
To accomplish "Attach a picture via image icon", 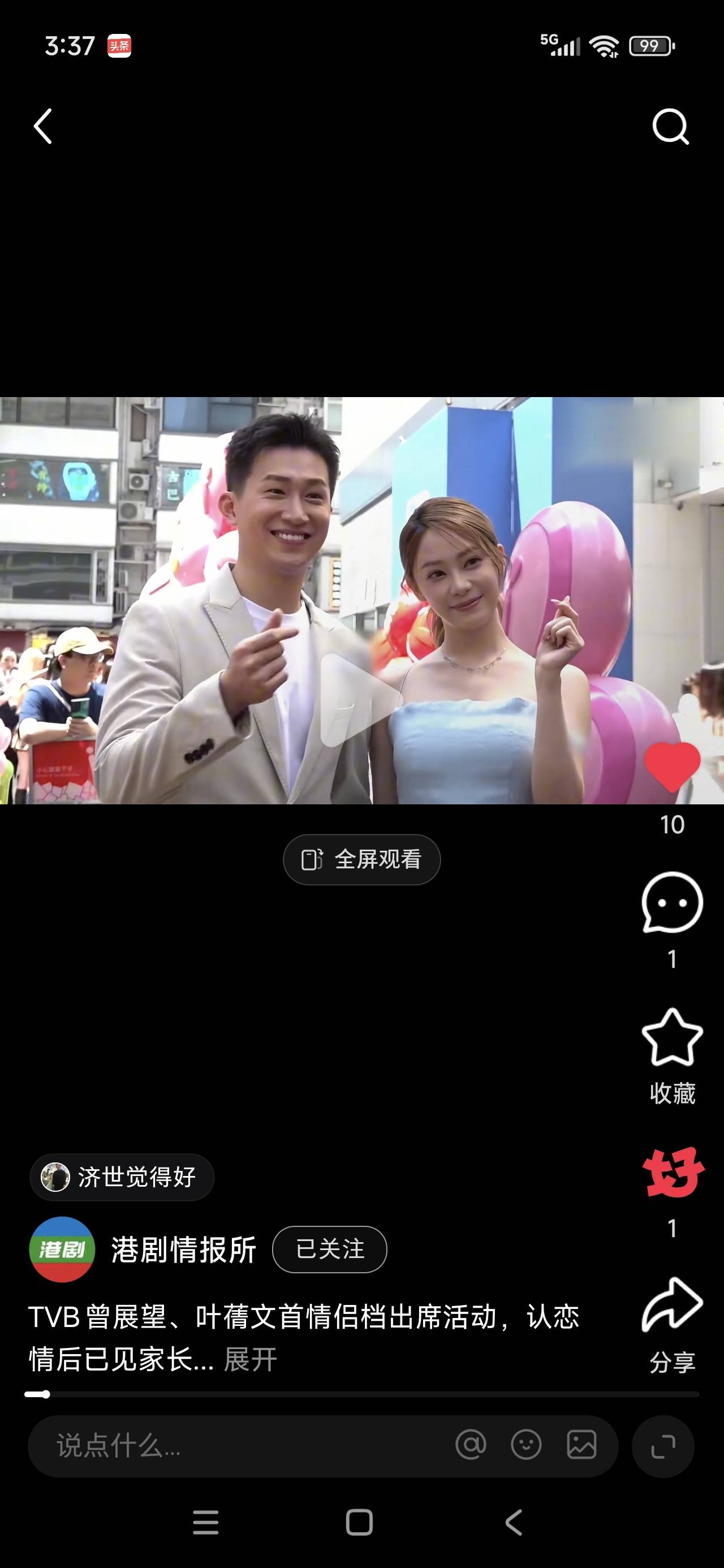I will 581,1445.
